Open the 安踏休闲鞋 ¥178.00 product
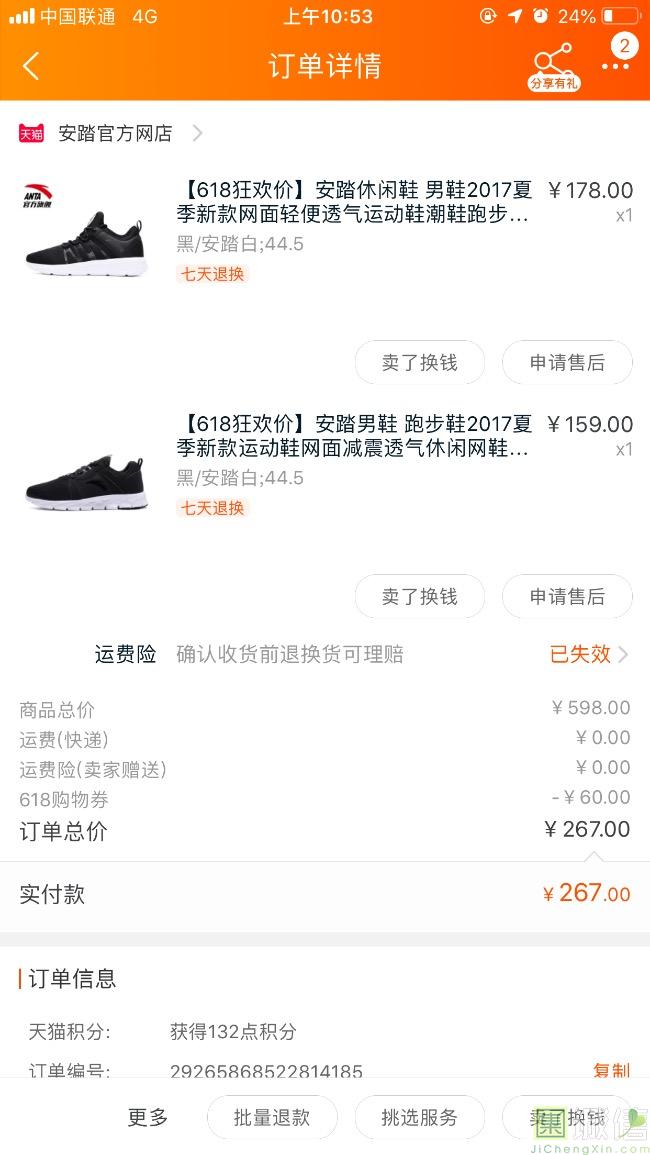The image size is (650, 1155). pos(354,202)
